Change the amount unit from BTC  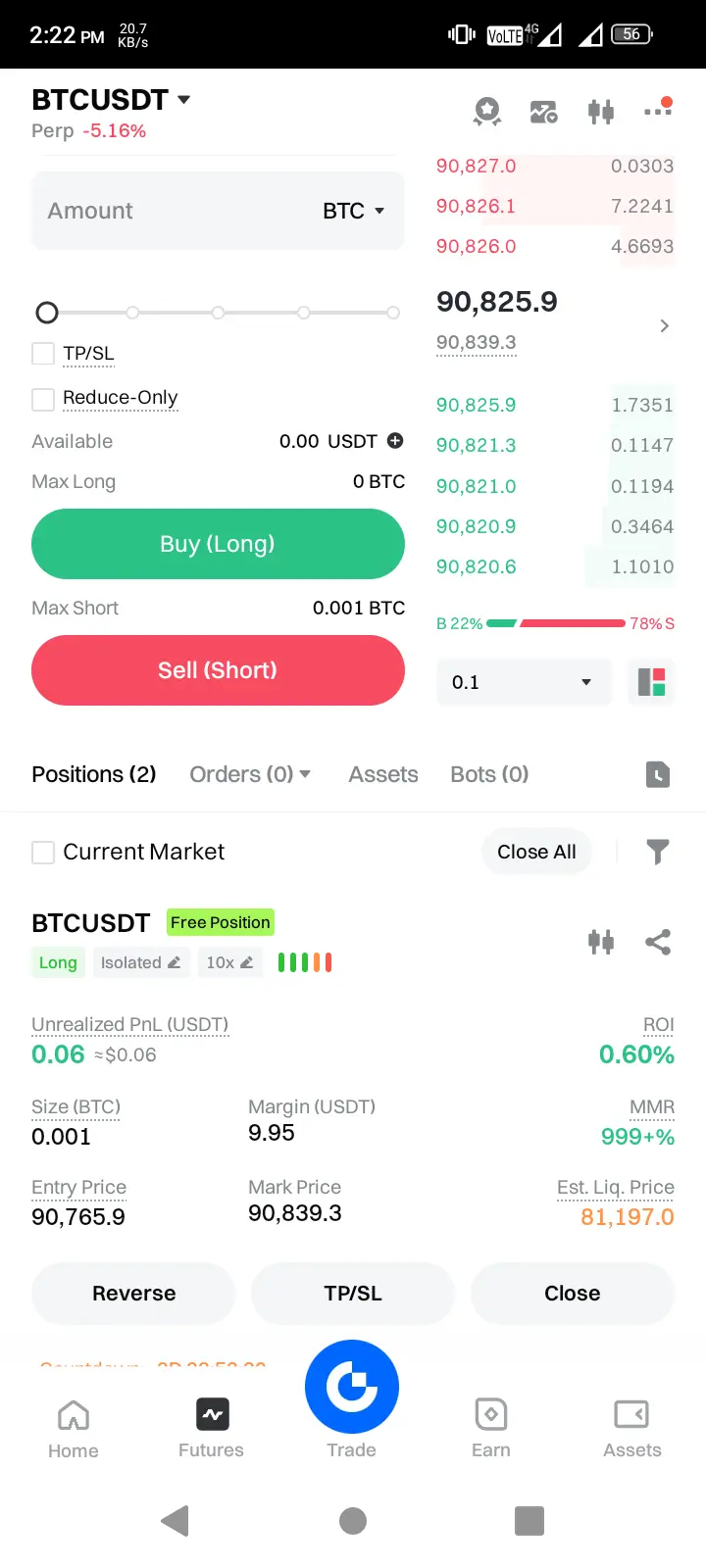[x=353, y=211]
